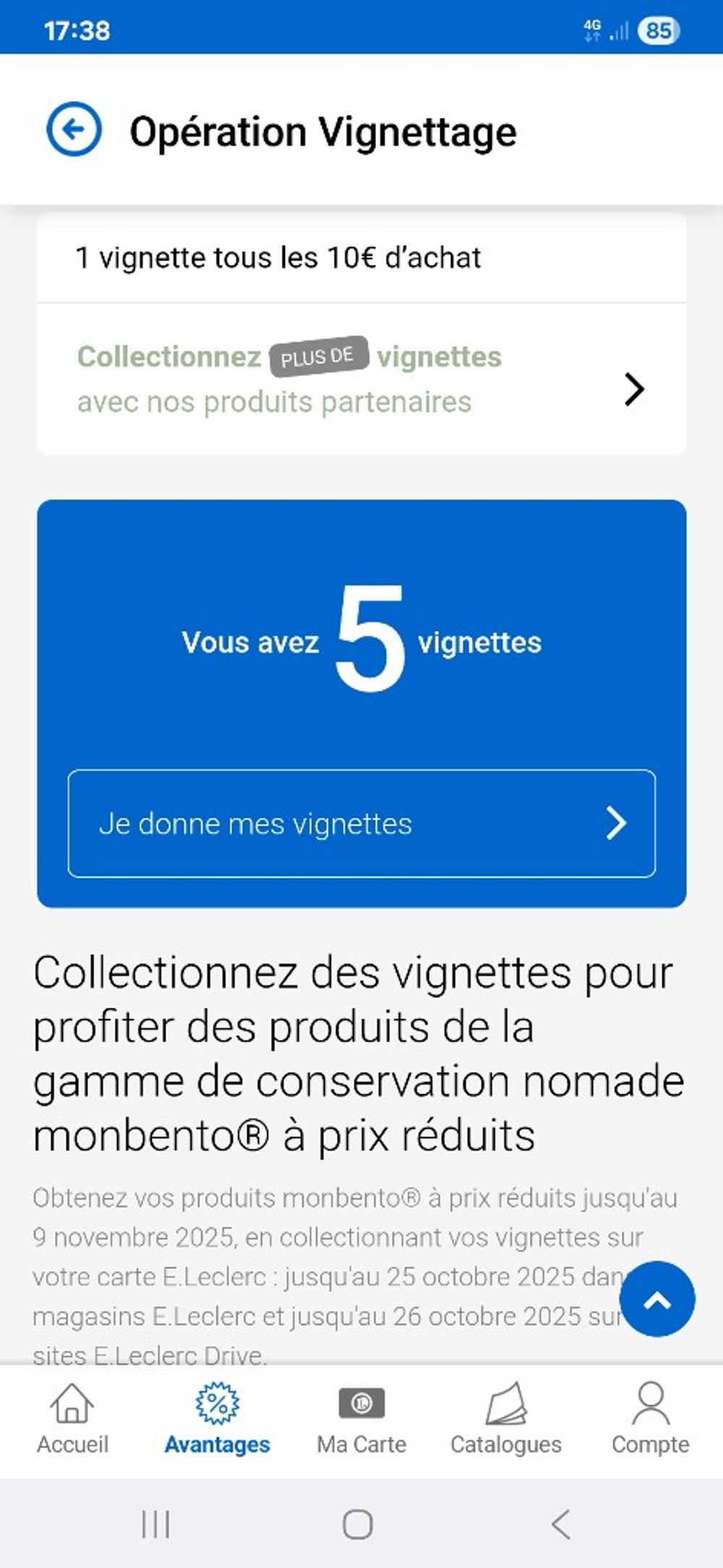Viewport: 723px width, 1568px height.
Task: Open the Ma Carte tab
Action: pyautogui.click(x=361, y=1418)
